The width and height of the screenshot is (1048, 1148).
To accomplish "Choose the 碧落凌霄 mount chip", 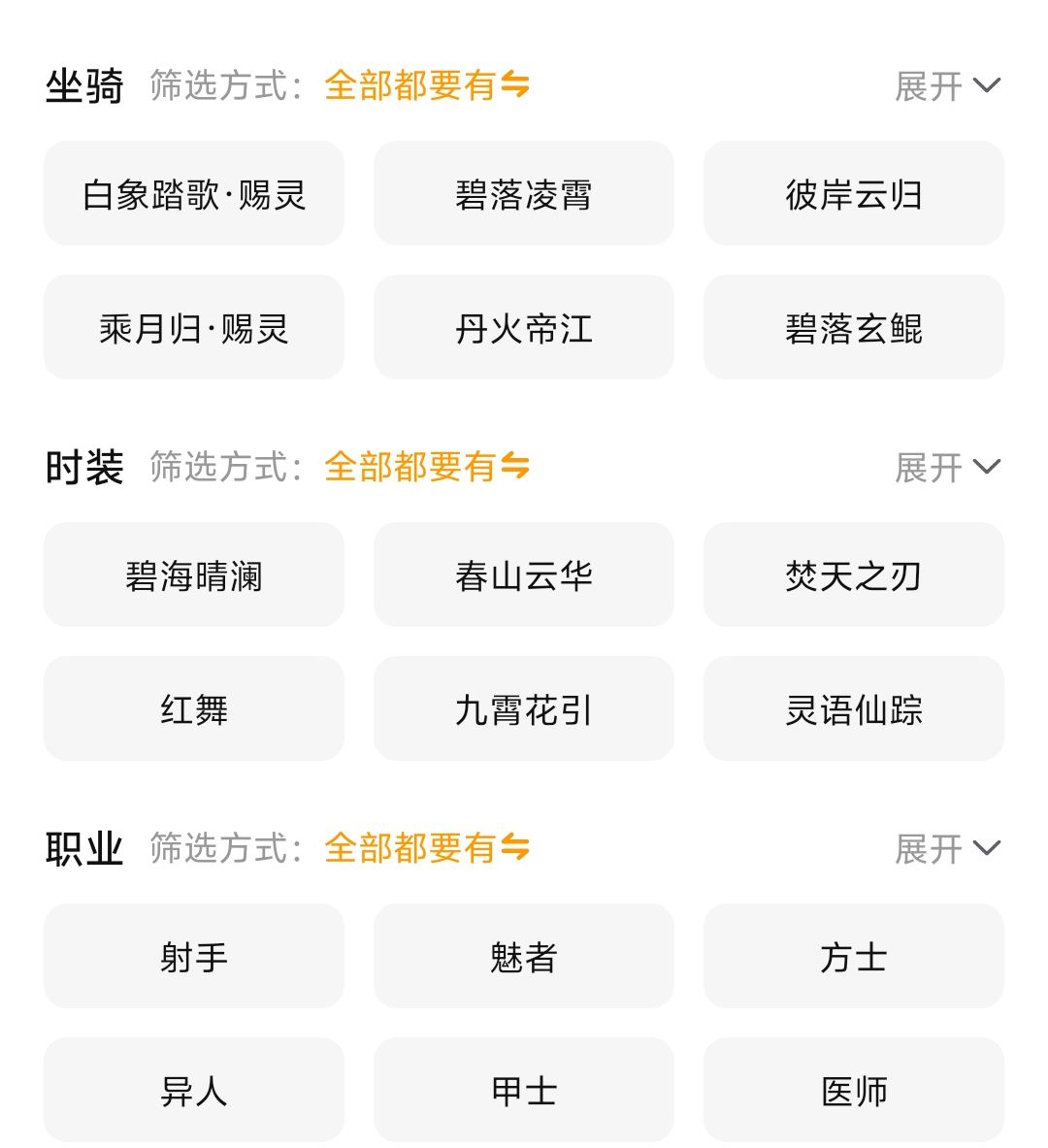I will tap(524, 194).
